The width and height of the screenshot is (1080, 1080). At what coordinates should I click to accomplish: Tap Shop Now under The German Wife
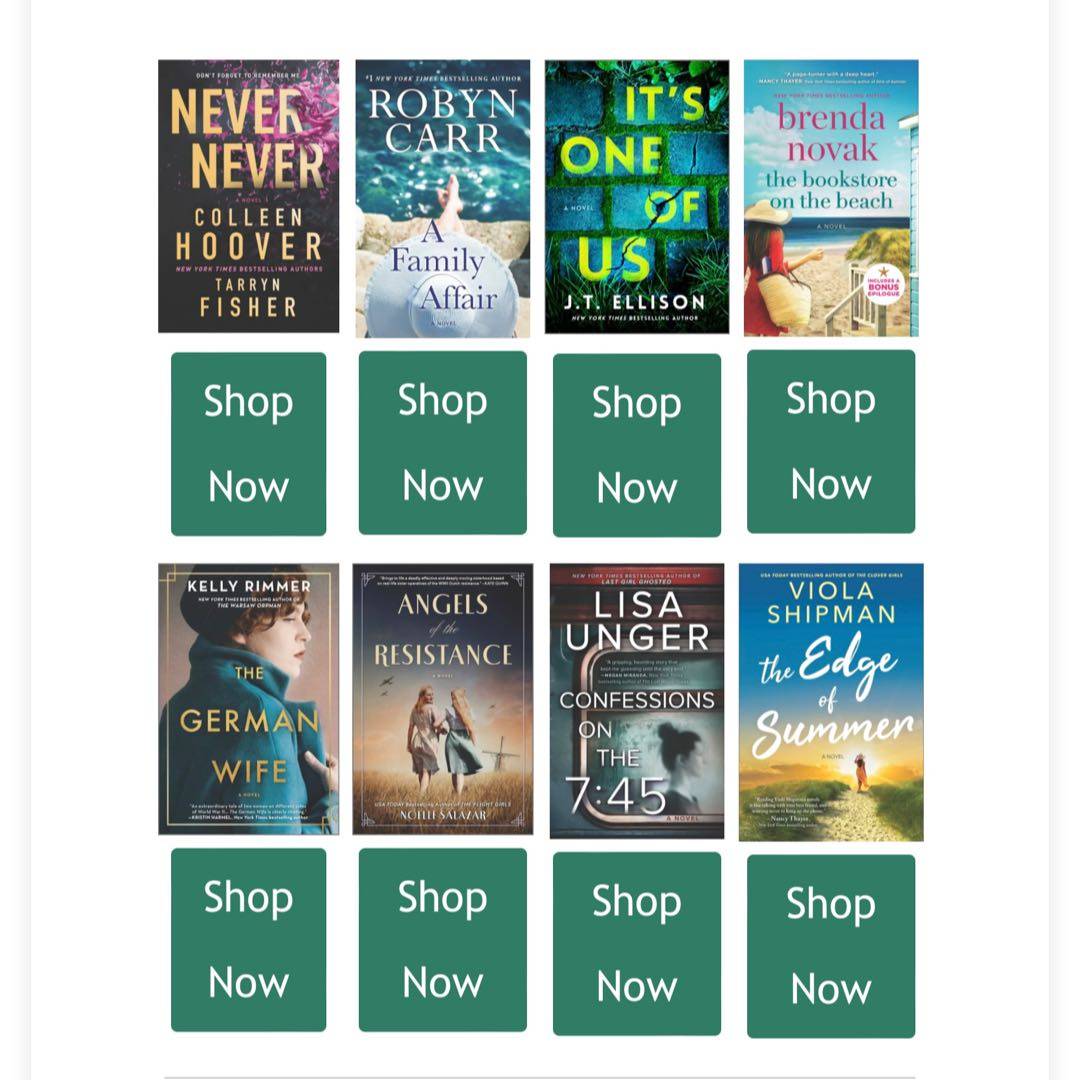pyautogui.click(x=248, y=939)
